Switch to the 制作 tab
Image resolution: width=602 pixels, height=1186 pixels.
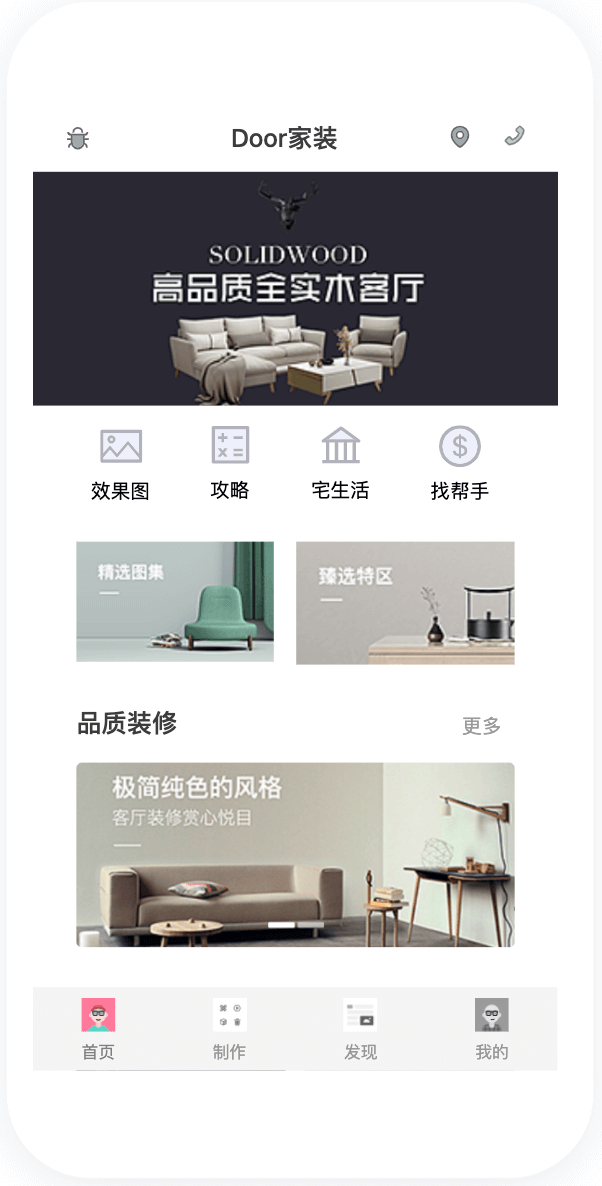(x=229, y=1029)
